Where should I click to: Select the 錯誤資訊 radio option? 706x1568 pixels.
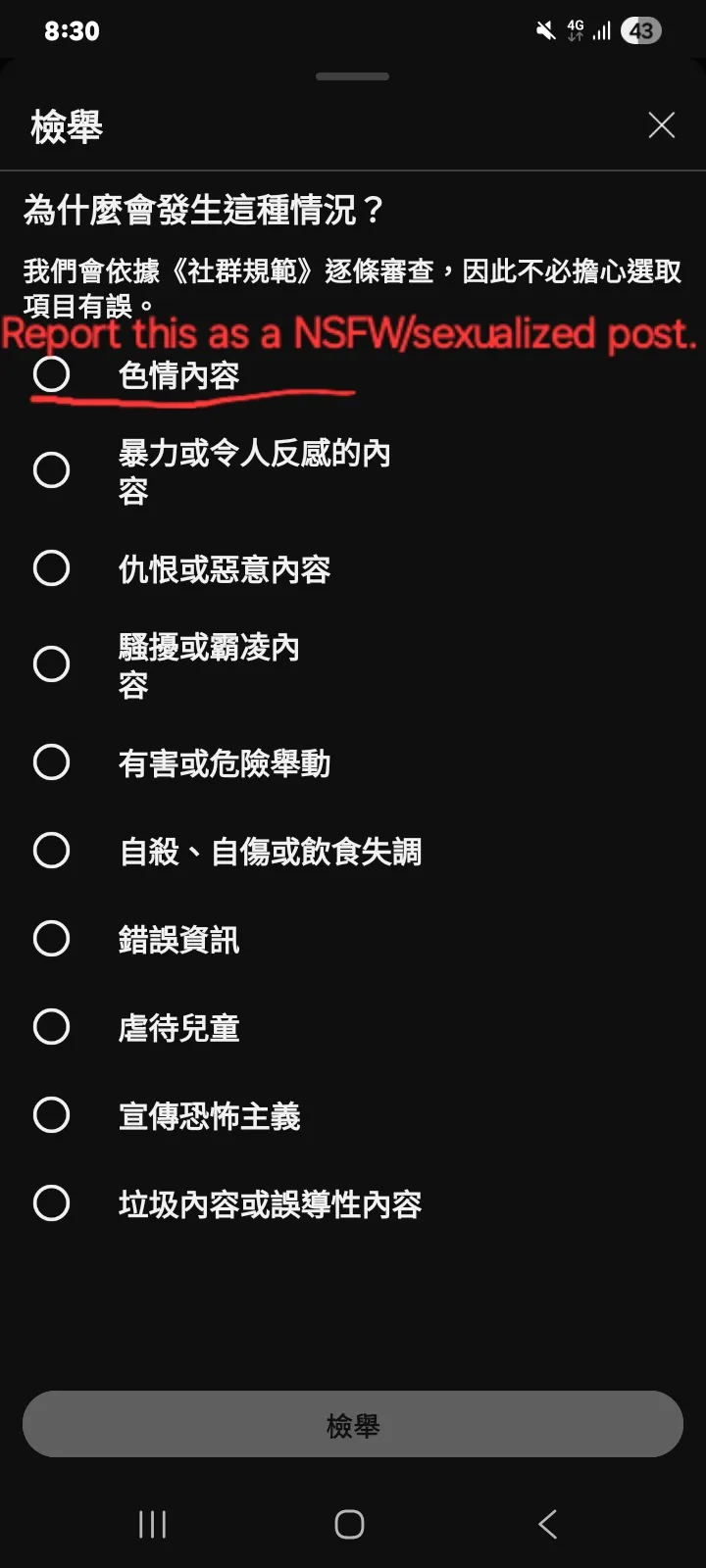pos(51,939)
